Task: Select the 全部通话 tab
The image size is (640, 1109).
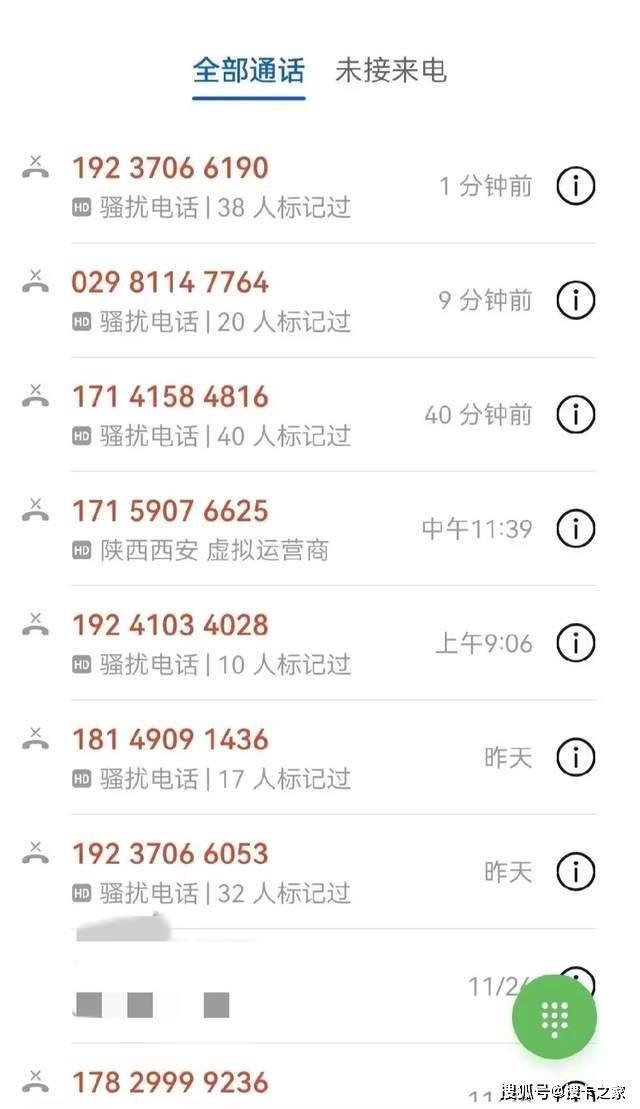Action: [249, 71]
